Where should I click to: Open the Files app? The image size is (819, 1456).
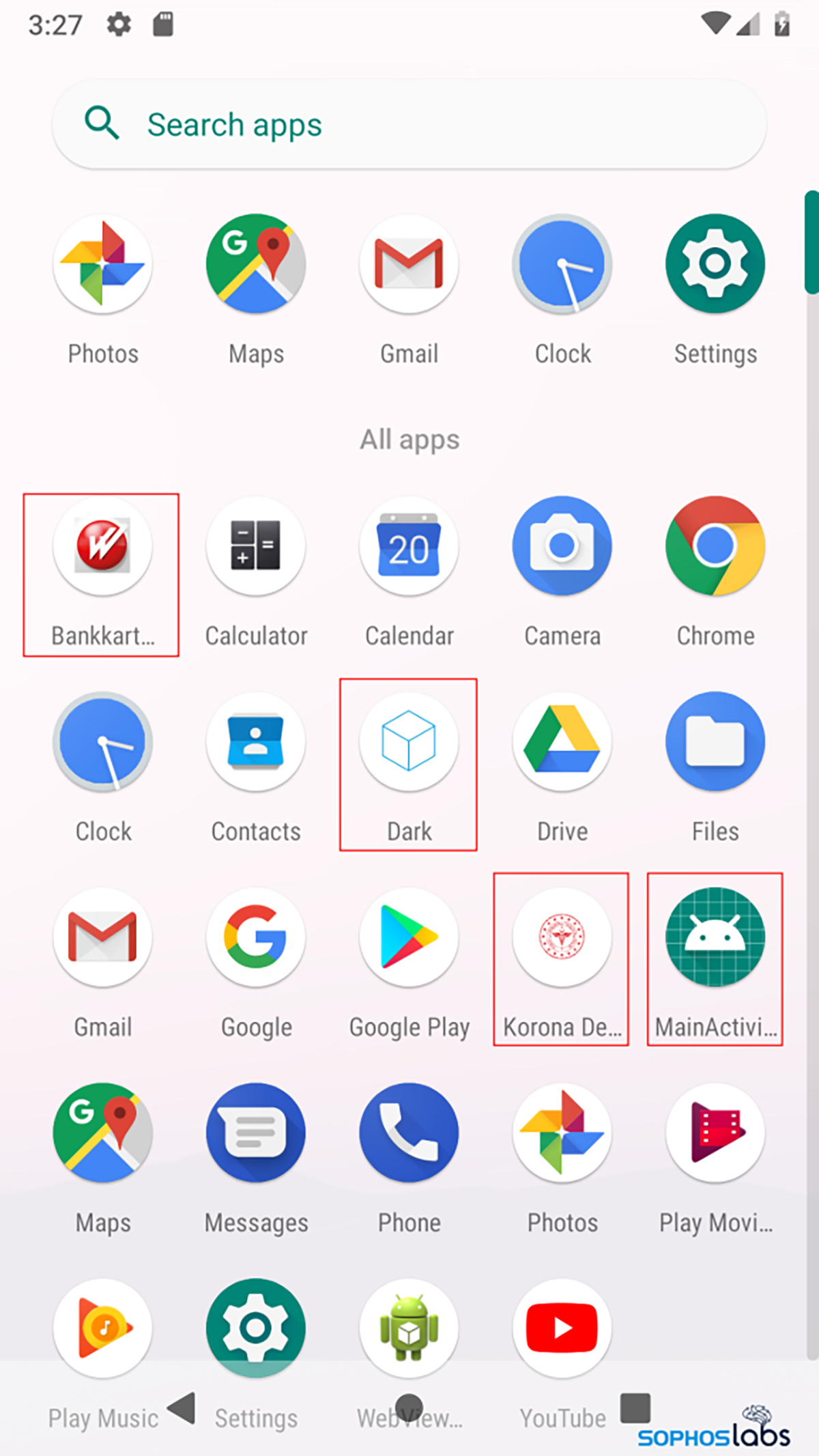pyautogui.click(x=715, y=742)
